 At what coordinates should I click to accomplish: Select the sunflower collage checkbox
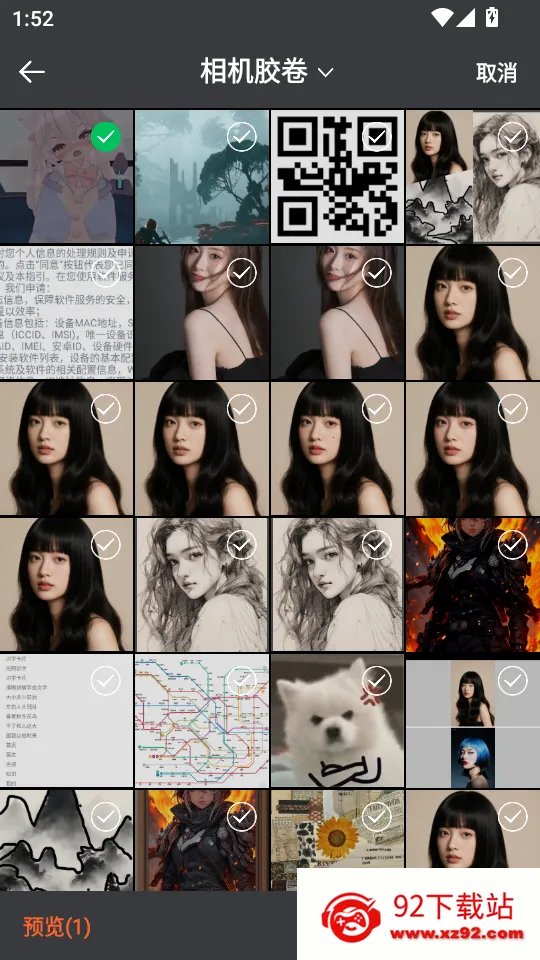pos(377,817)
